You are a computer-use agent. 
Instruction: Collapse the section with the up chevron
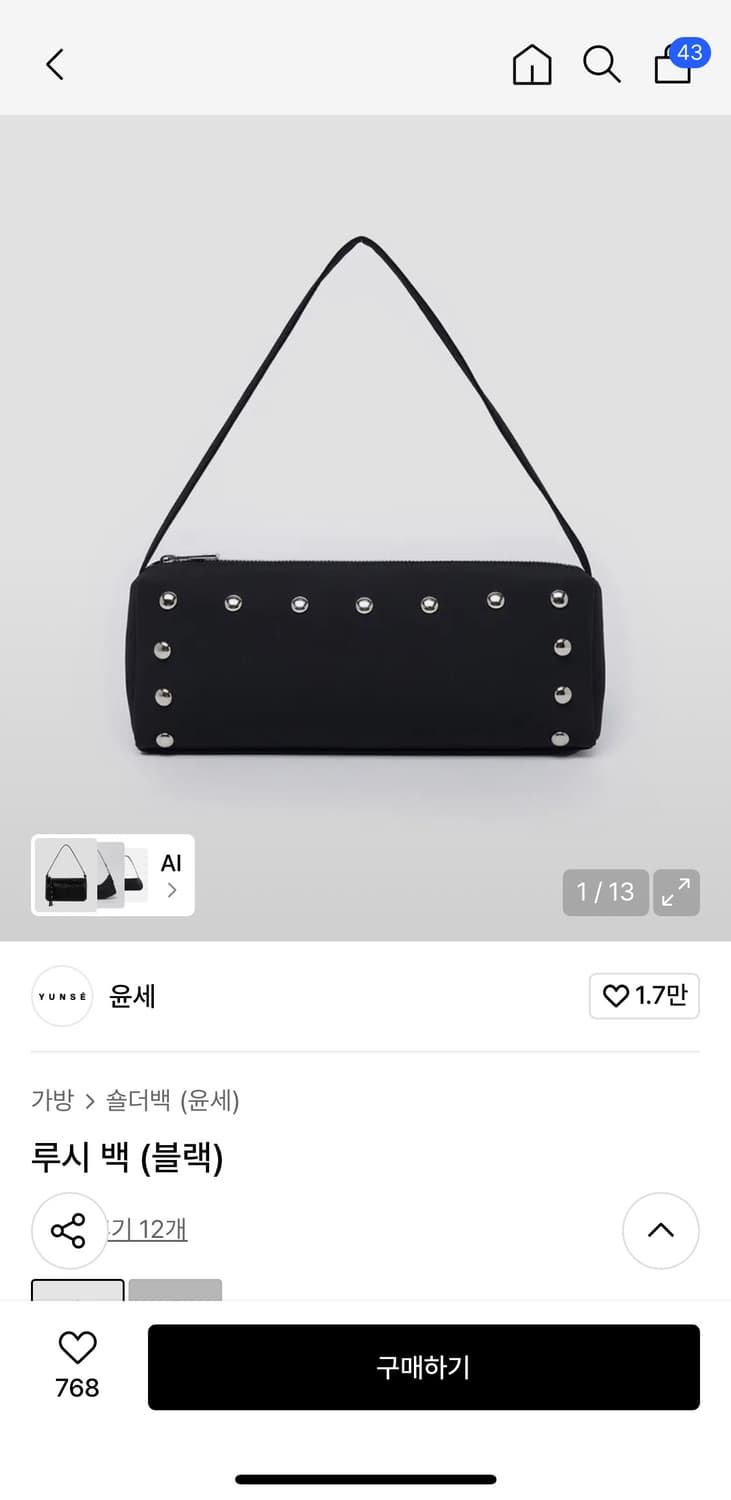660,1231
